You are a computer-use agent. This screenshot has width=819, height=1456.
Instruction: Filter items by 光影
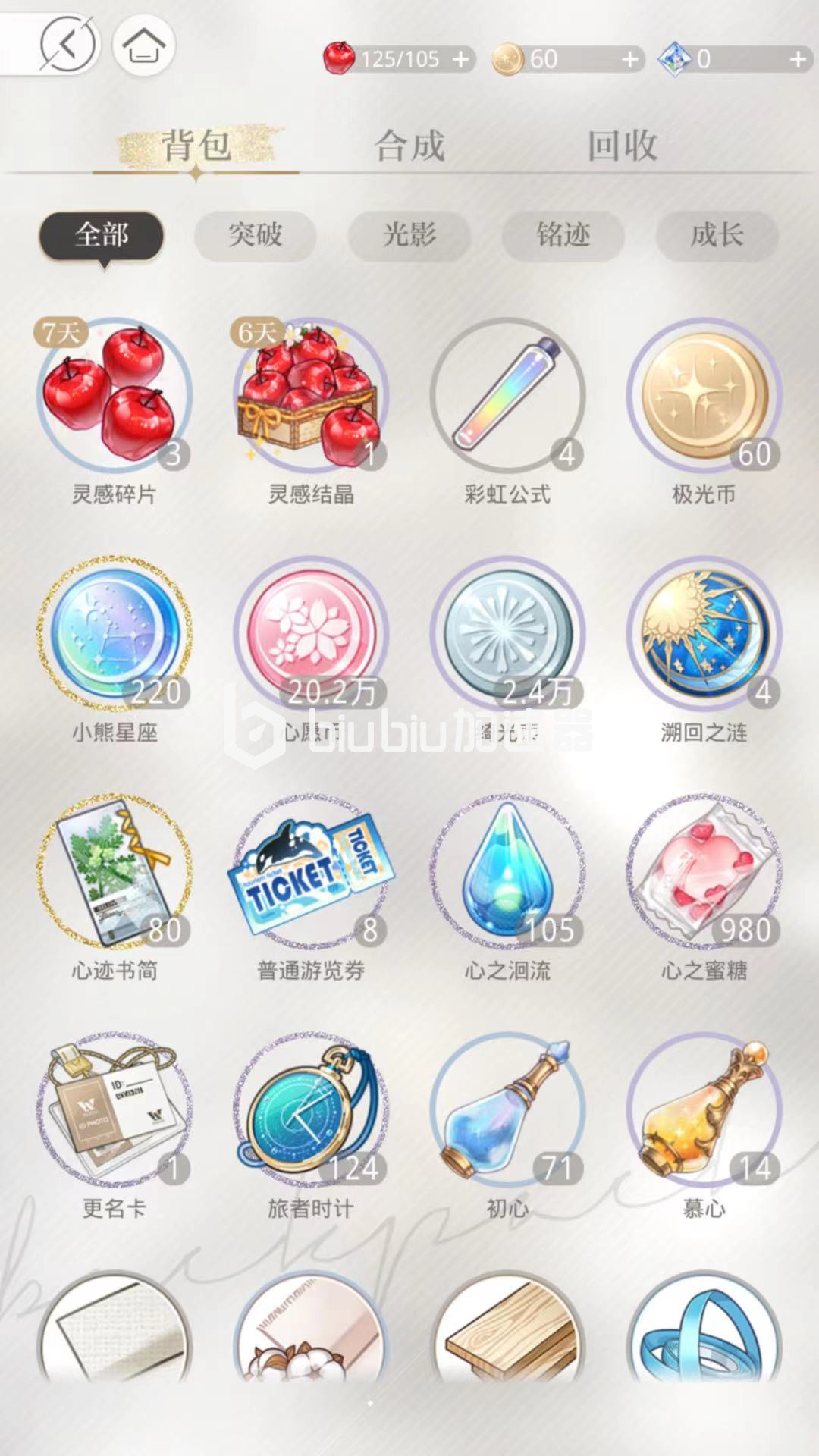[409, 235]
